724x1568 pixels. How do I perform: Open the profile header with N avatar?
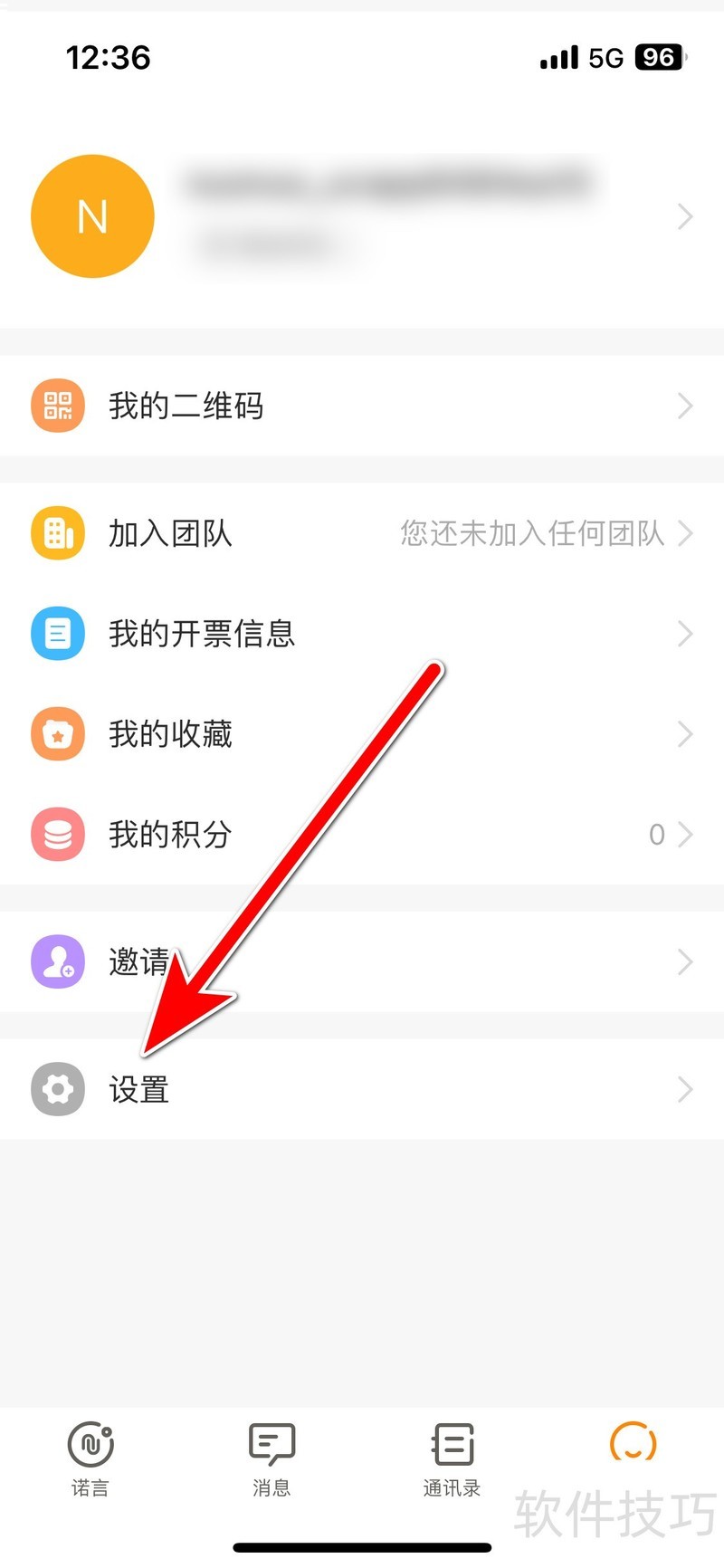pyautogui.click(x=362, y=216)
